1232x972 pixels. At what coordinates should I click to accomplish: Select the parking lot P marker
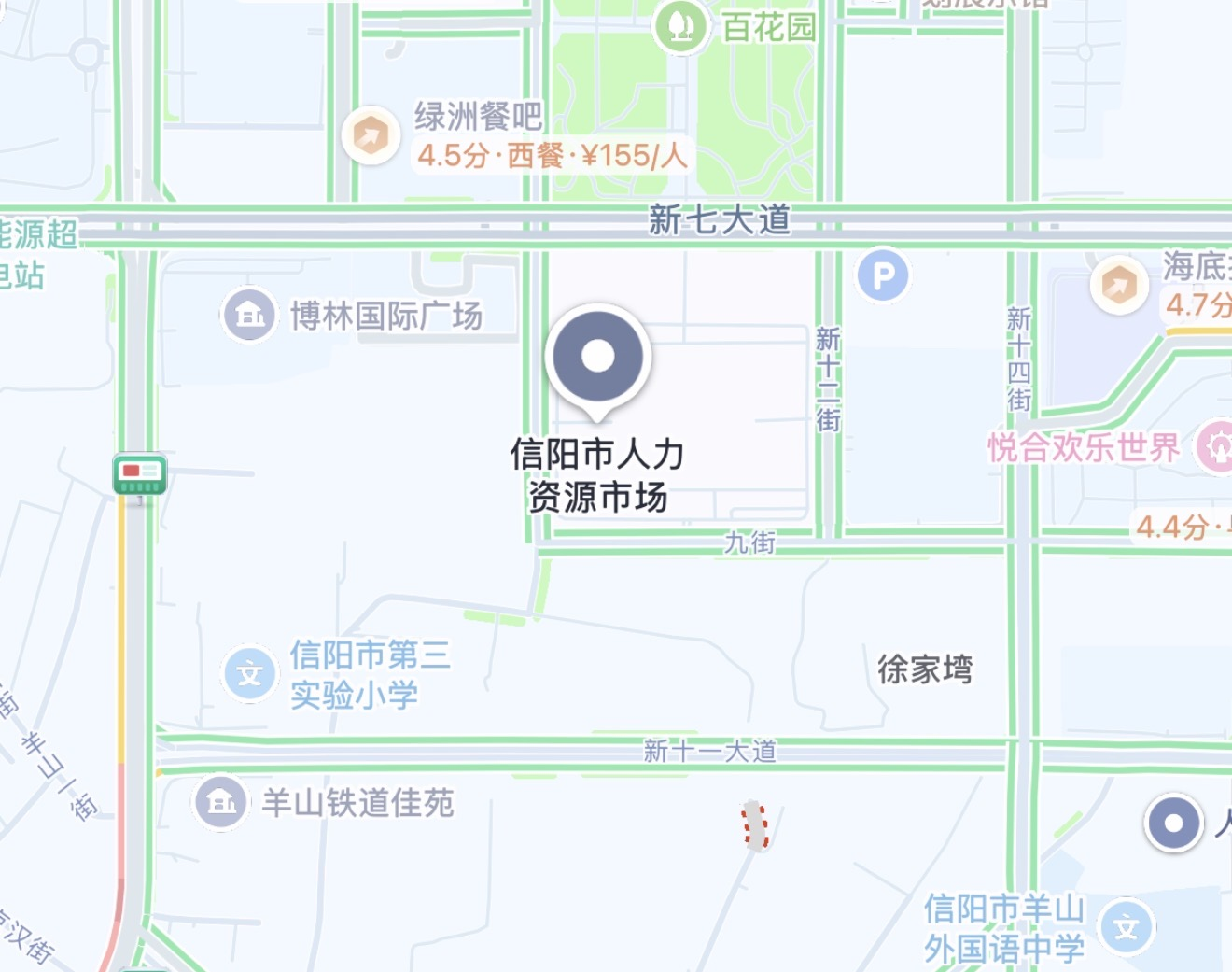point(882,275)
